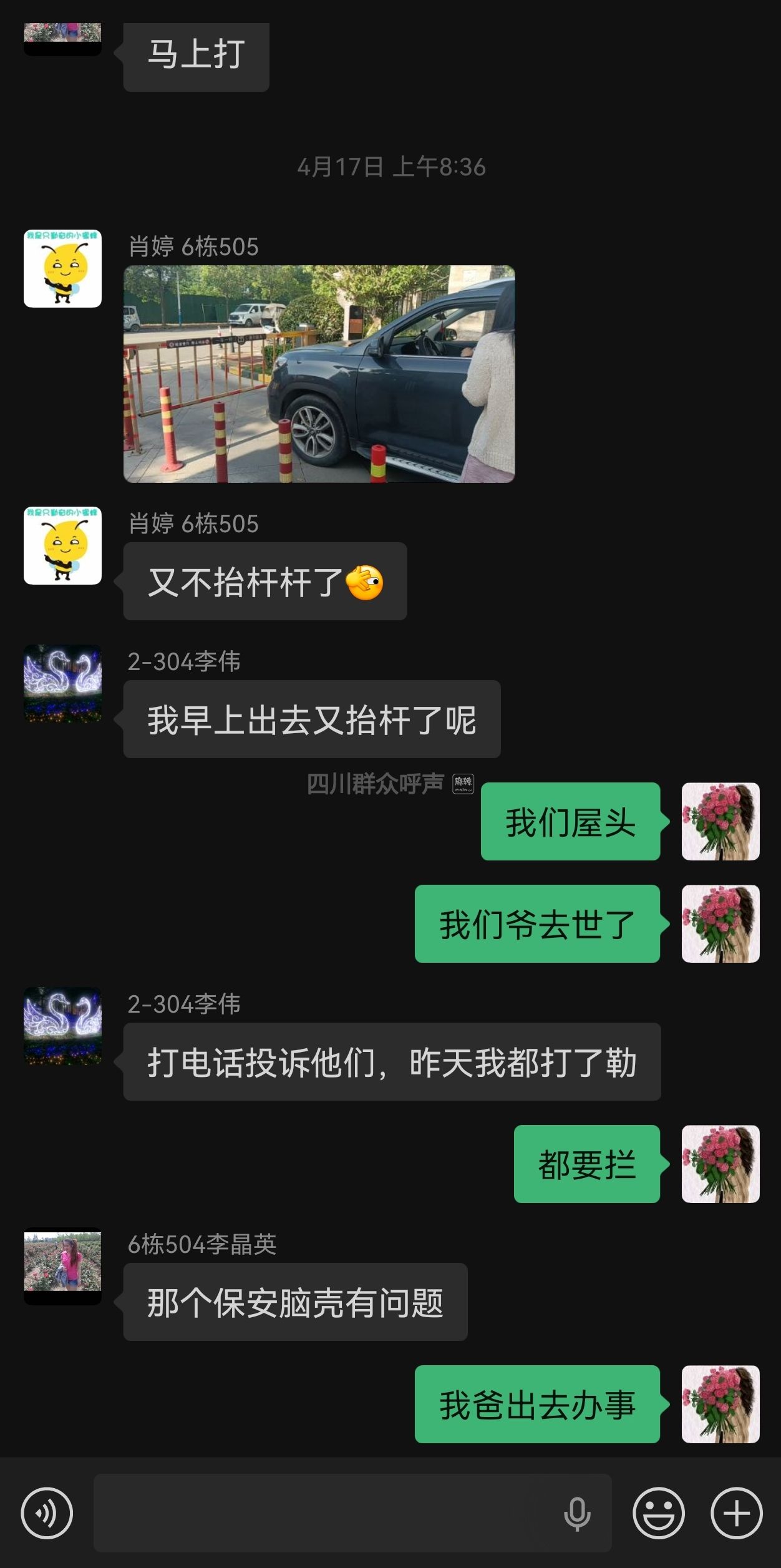Tap the message text input field

coord(324,1513)
